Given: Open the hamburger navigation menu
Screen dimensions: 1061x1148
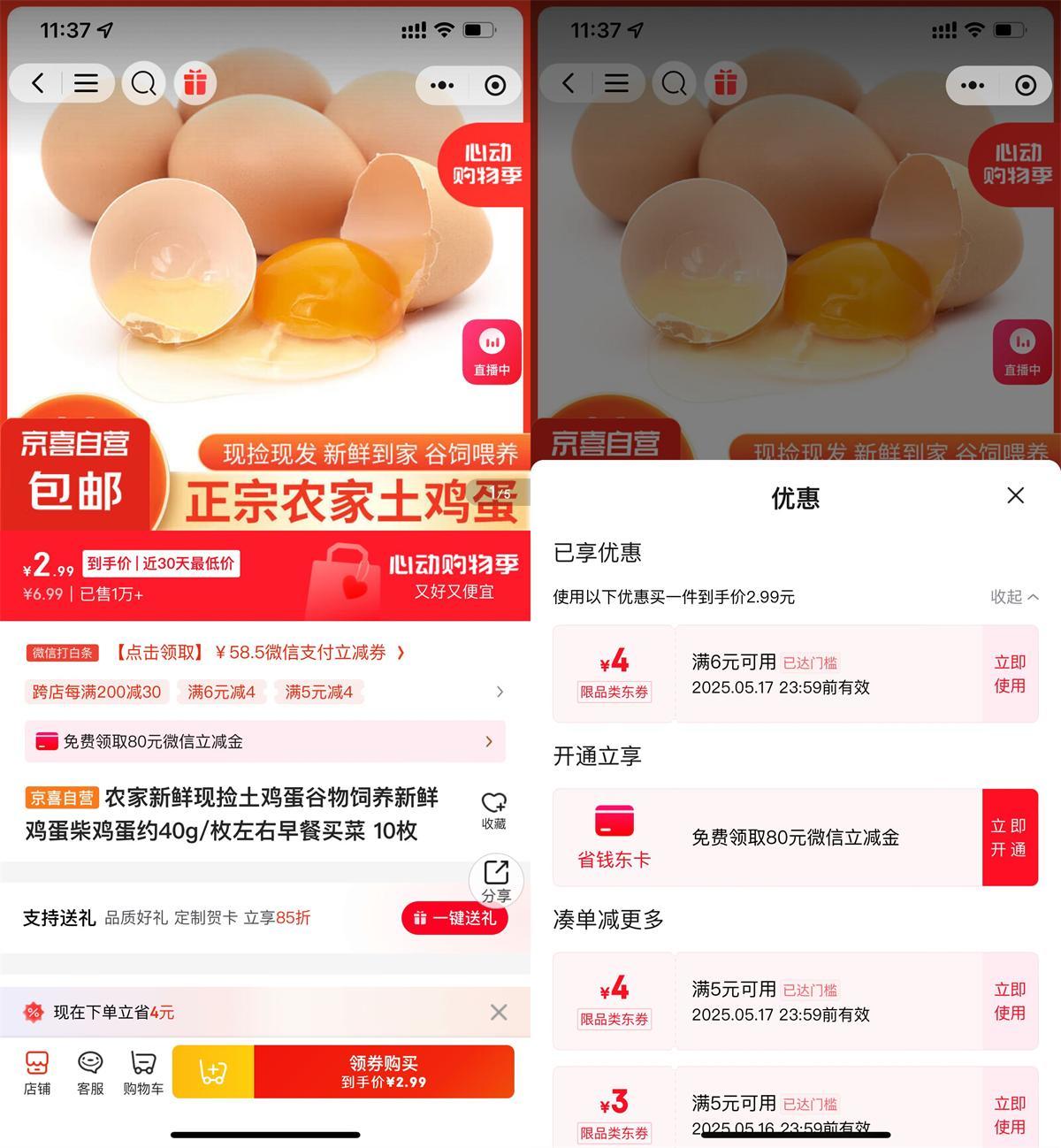Looking at the screenshot, I should coord(87,83).
